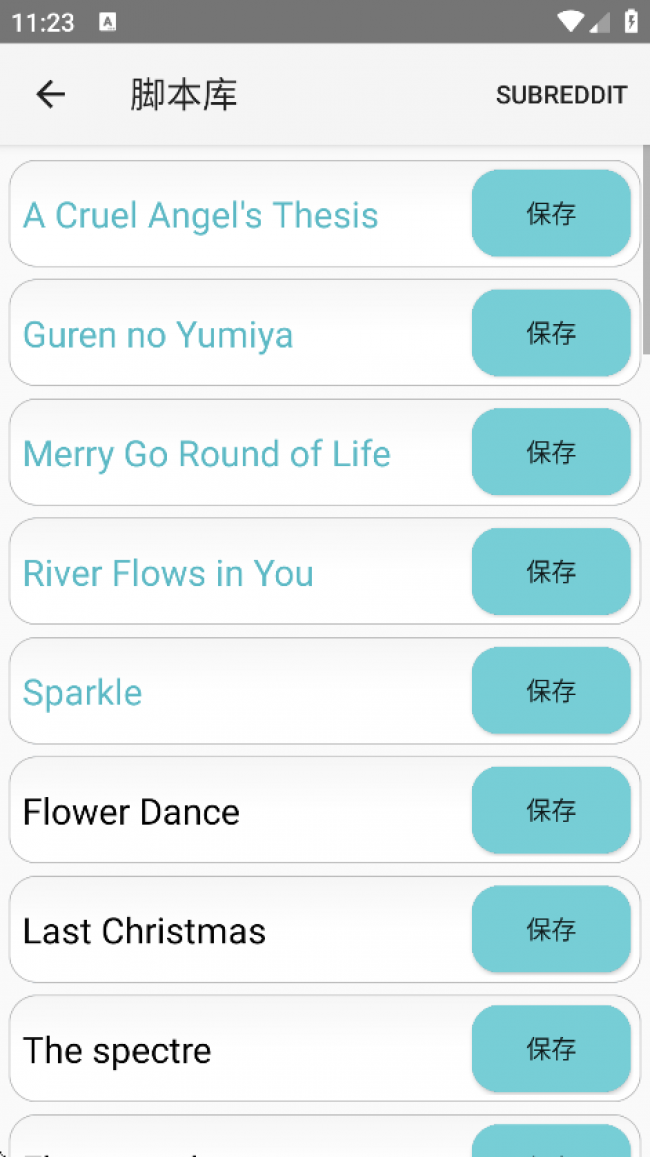Image resolution: width=650 pixels, height=1157 pixels.
Task: Open the SUBREDDIT action in the toolbar
Action: click(561, 95)
